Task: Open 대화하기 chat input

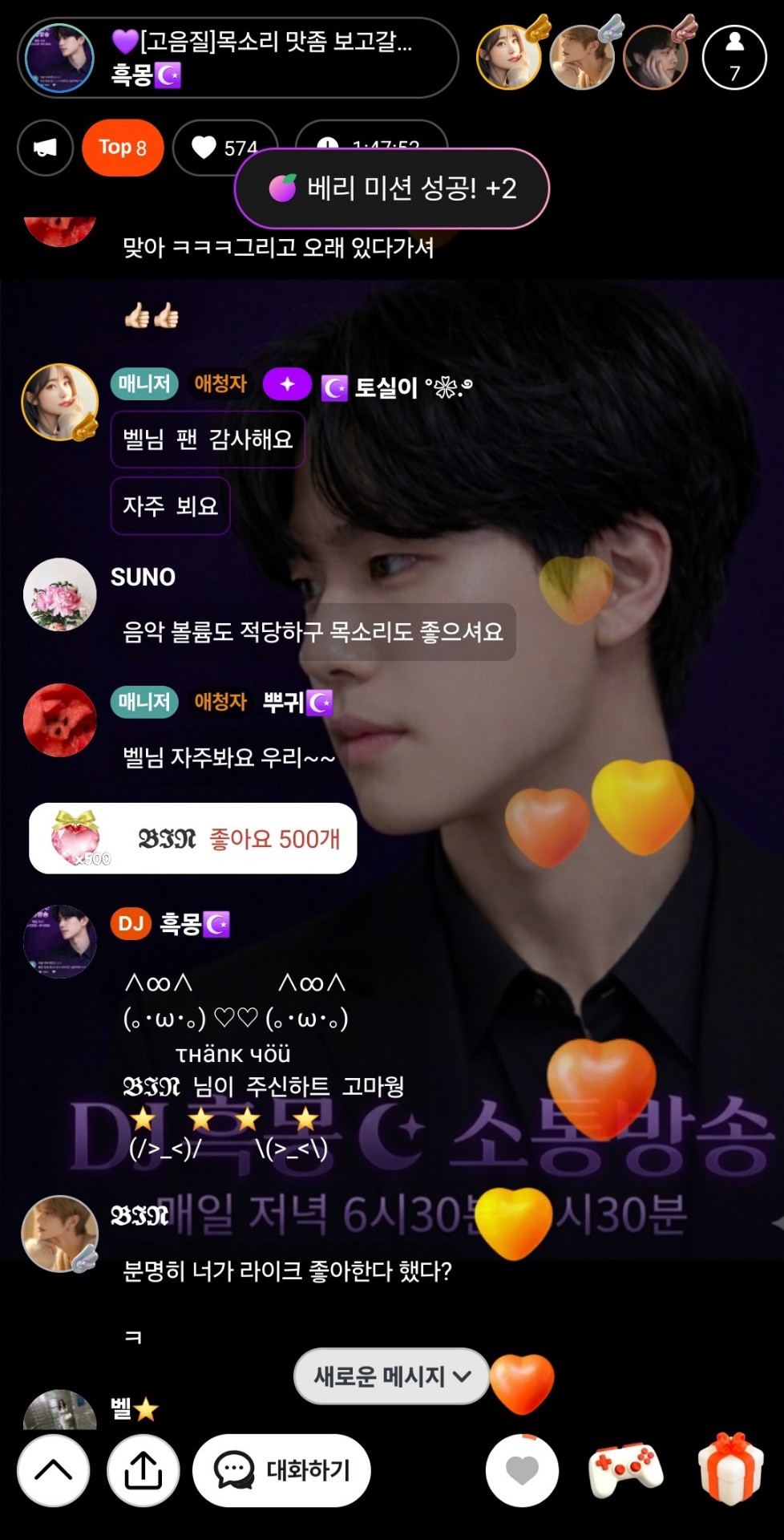Action: (282, 1470)
